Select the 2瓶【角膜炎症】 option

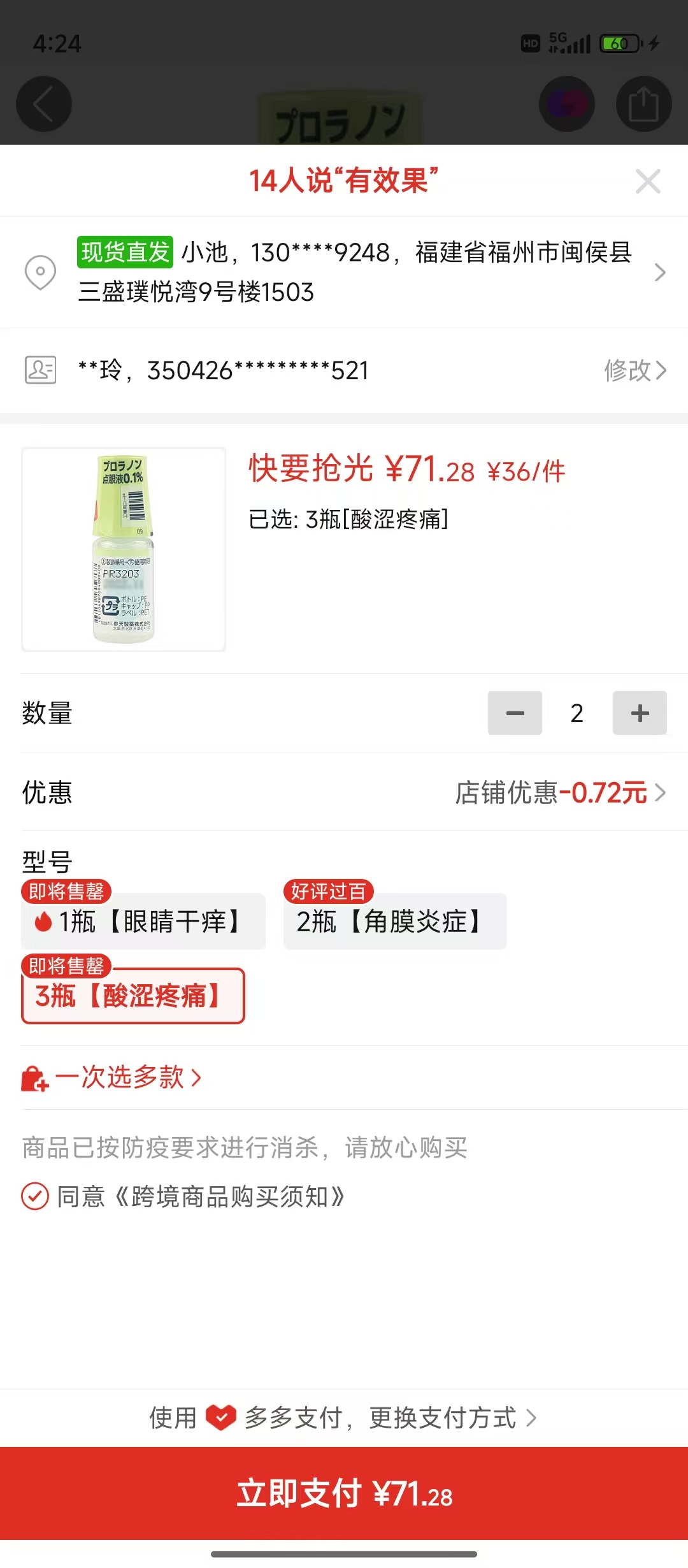click(395, 922)
